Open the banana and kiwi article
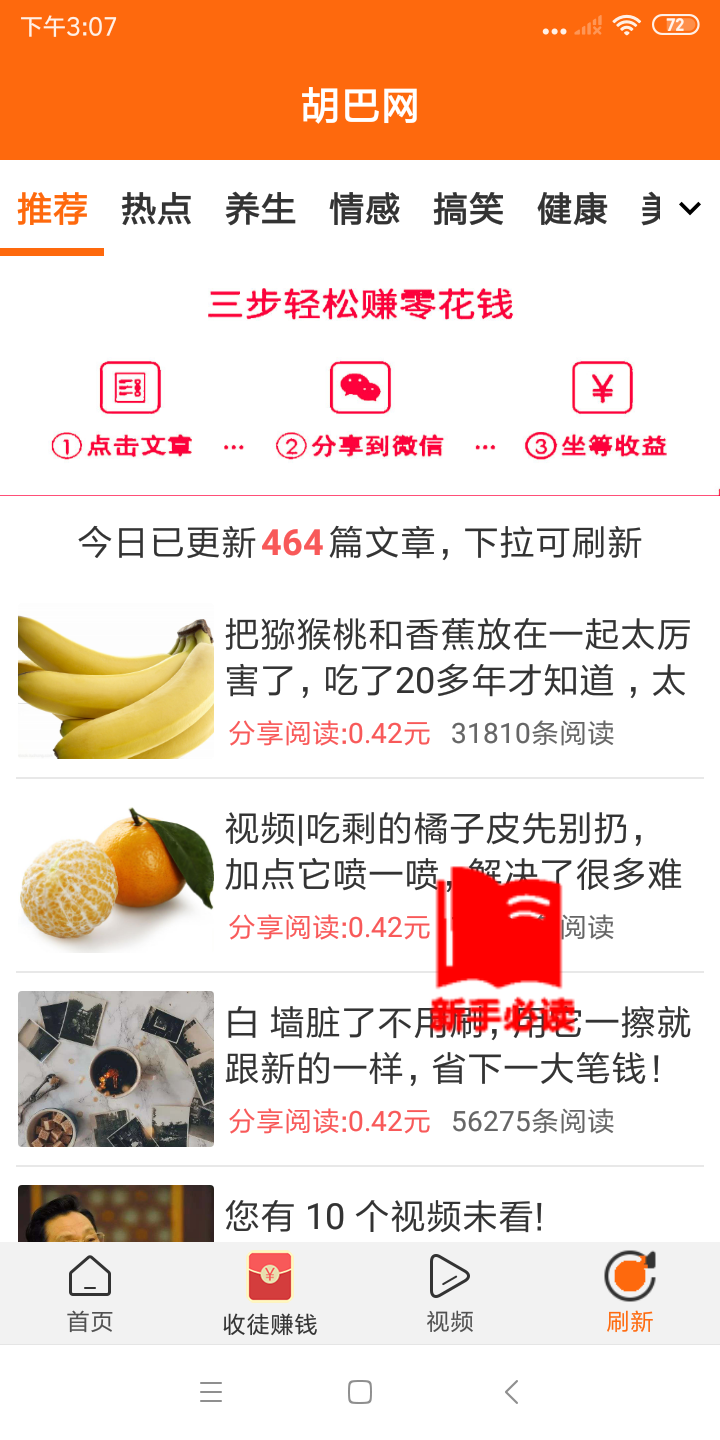Screen dimensions: 720x1440 360,682
